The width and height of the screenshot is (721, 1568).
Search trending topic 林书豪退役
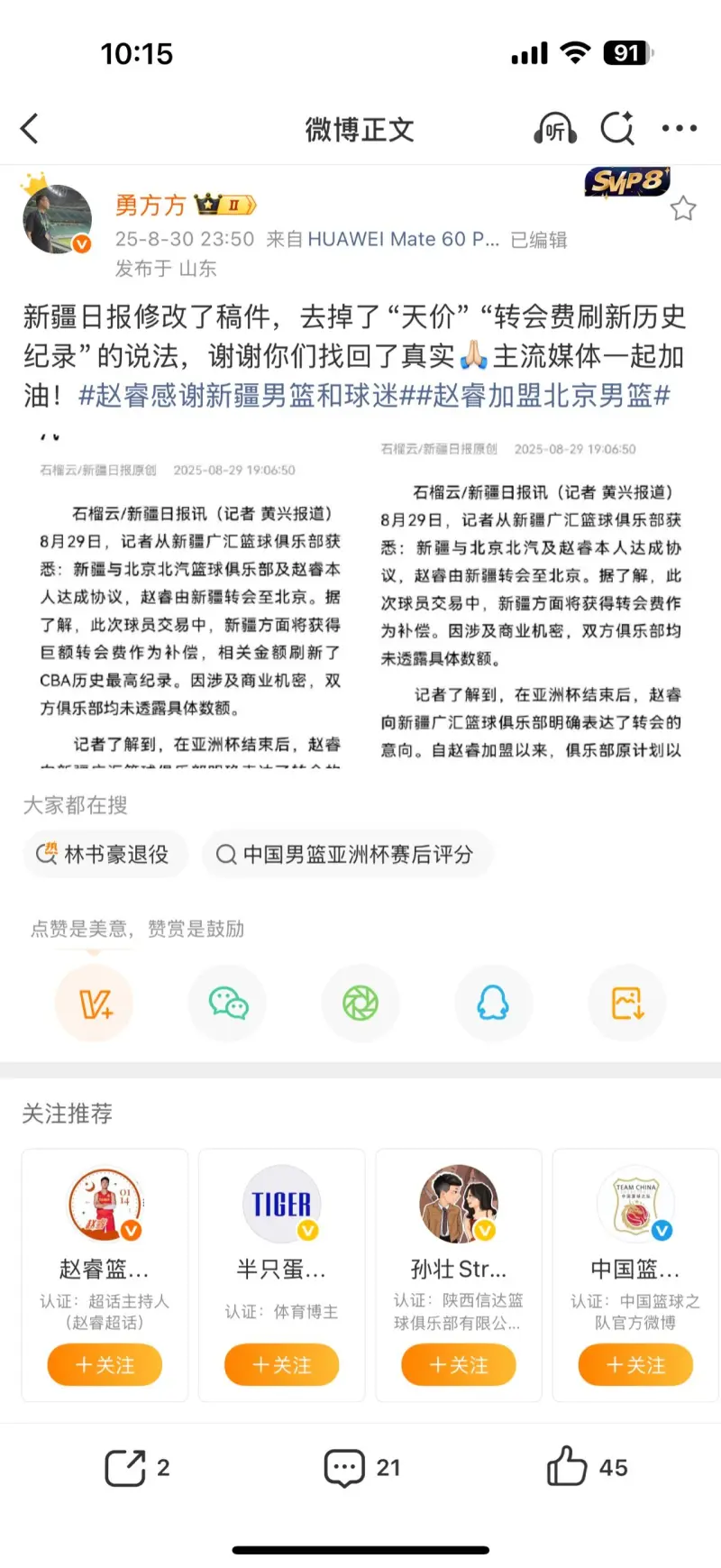105,854
